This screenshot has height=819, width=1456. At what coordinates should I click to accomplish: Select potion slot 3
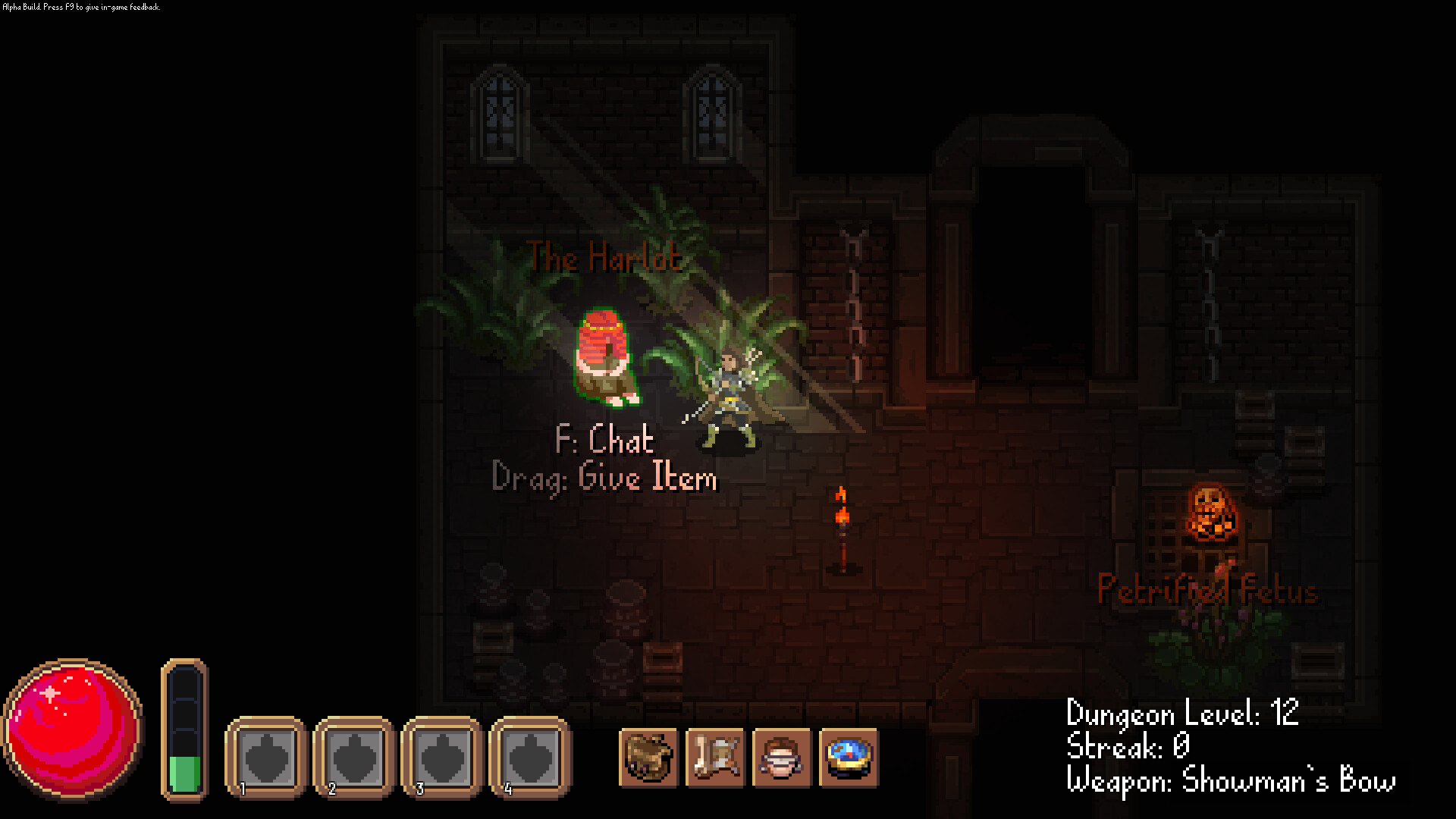442,758
